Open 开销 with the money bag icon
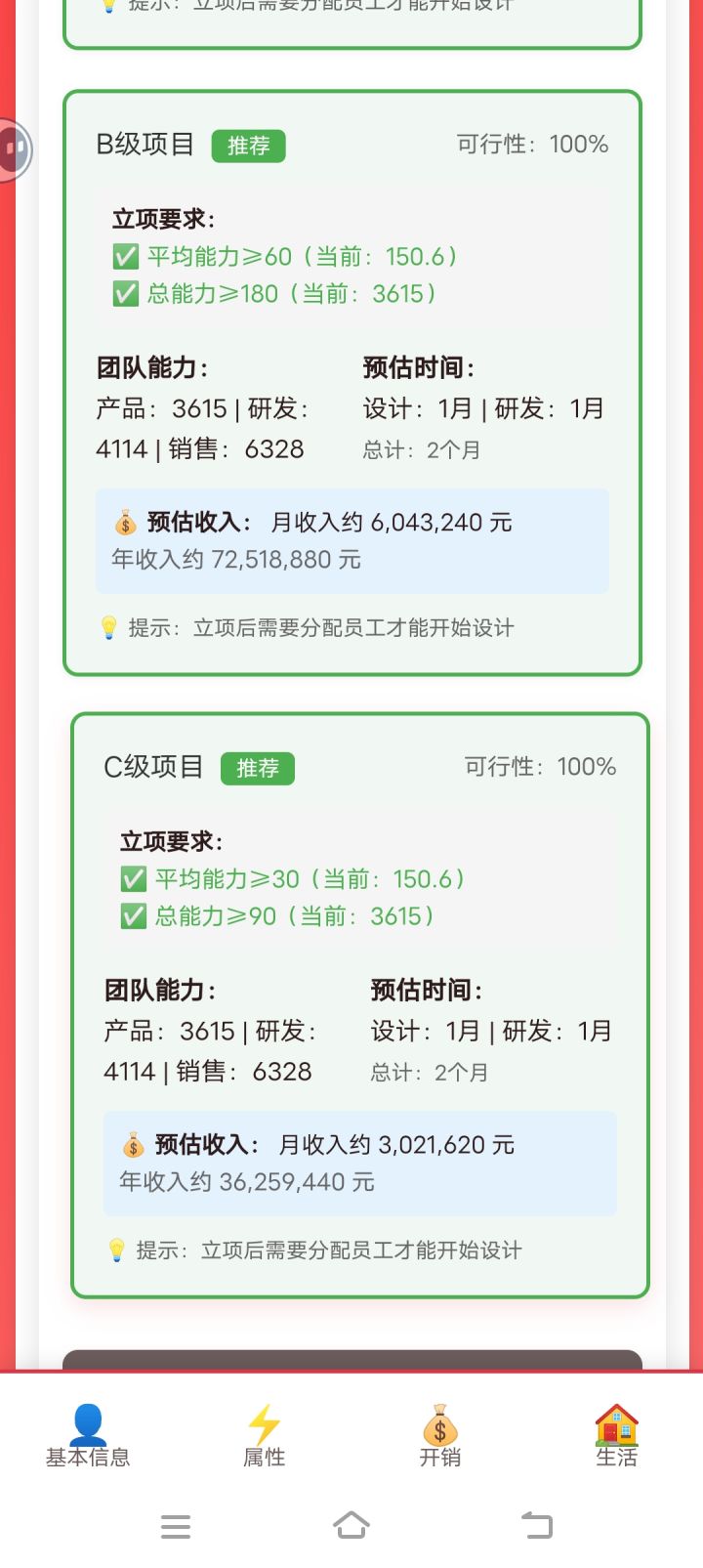This screenshot has height=1568, width=703. 438,1427
